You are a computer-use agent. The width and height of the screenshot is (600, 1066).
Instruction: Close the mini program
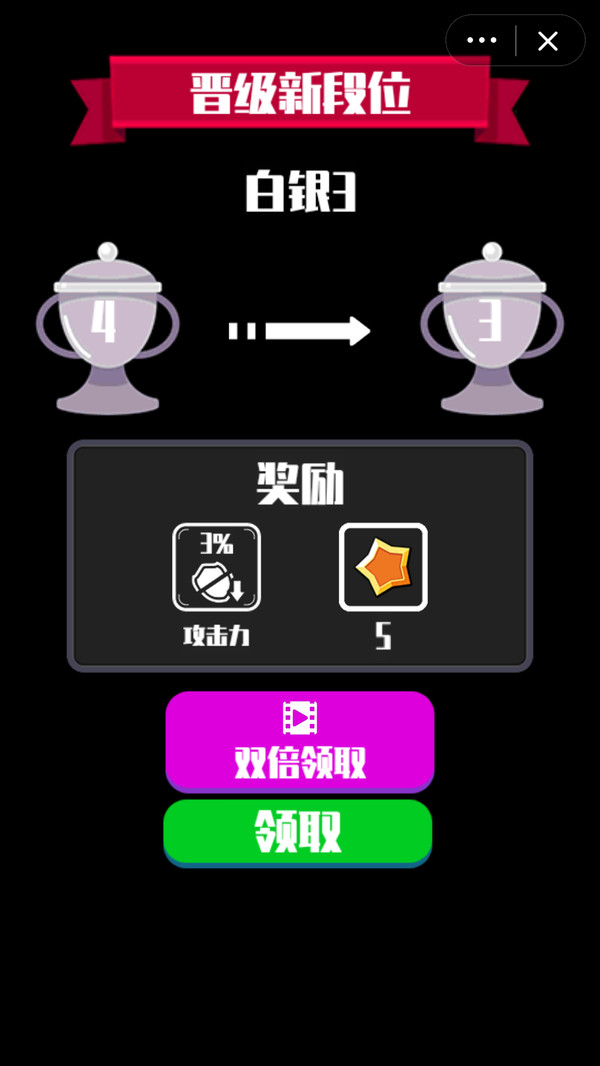pos(548,41)
